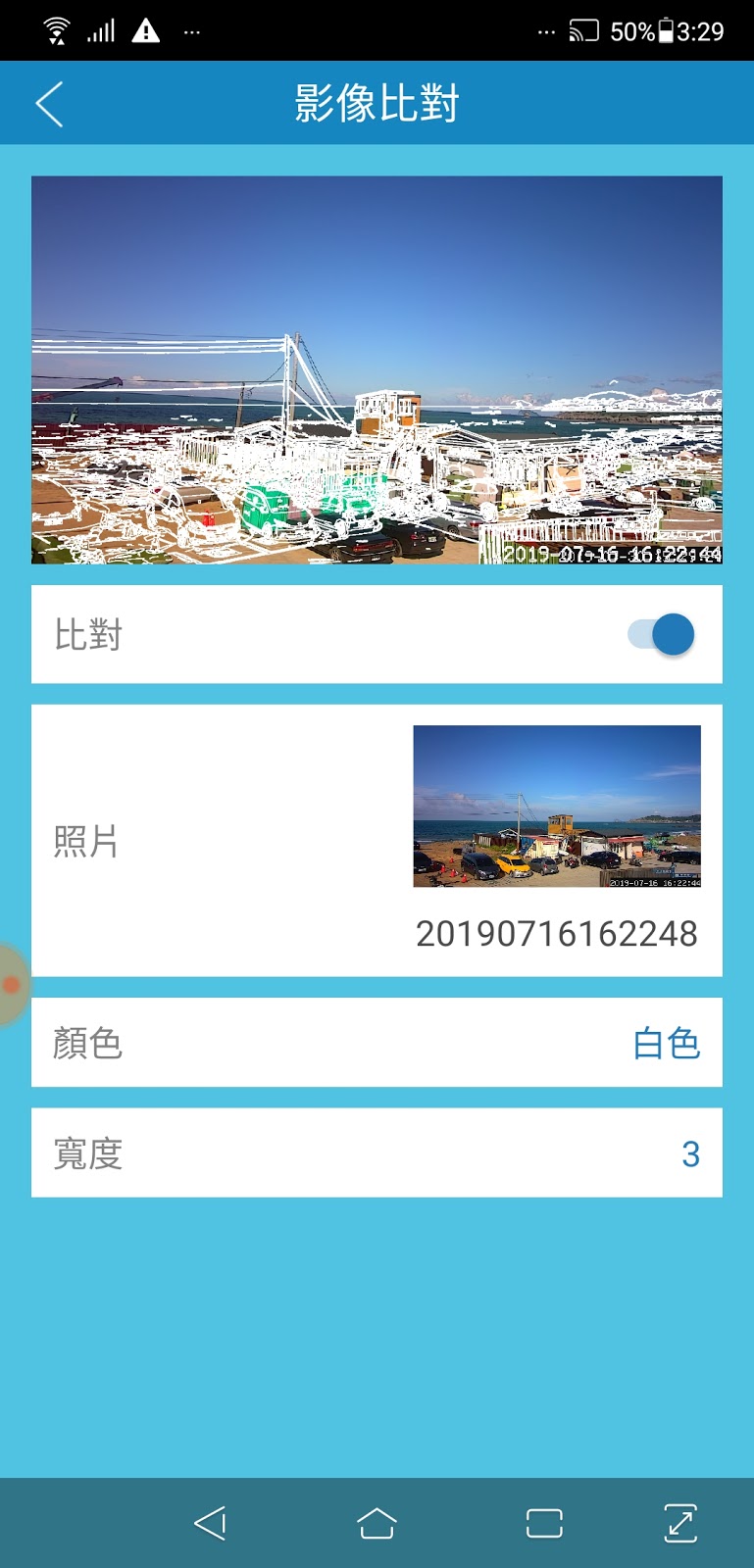This screenshot has height=1568, width=754.
Task: Open the recent apps overview
Action: (544, 1523)
